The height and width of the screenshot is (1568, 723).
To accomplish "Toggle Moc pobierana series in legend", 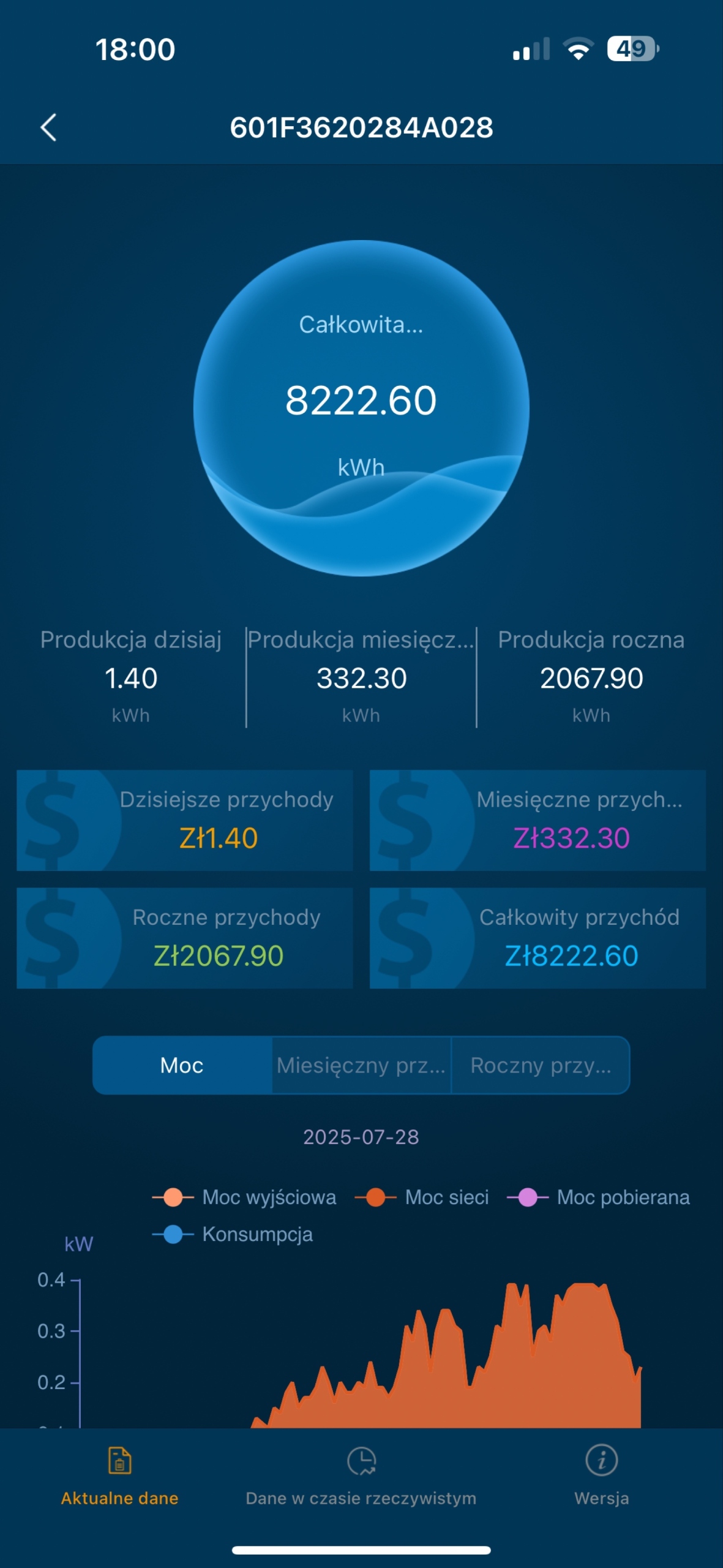I will tap(599, 1197).
